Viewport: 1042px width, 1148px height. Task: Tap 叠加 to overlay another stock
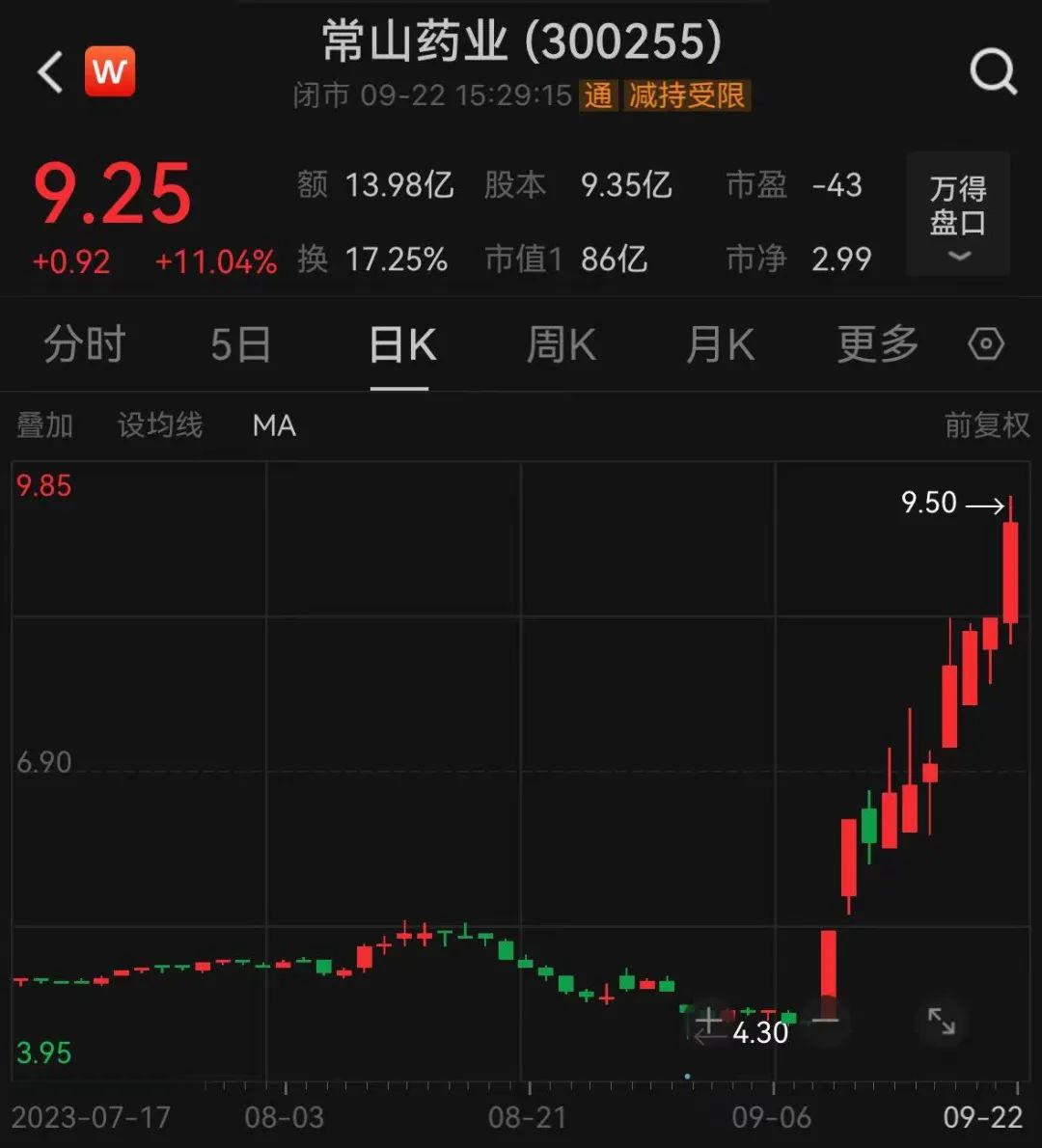(x=44, y=425)
